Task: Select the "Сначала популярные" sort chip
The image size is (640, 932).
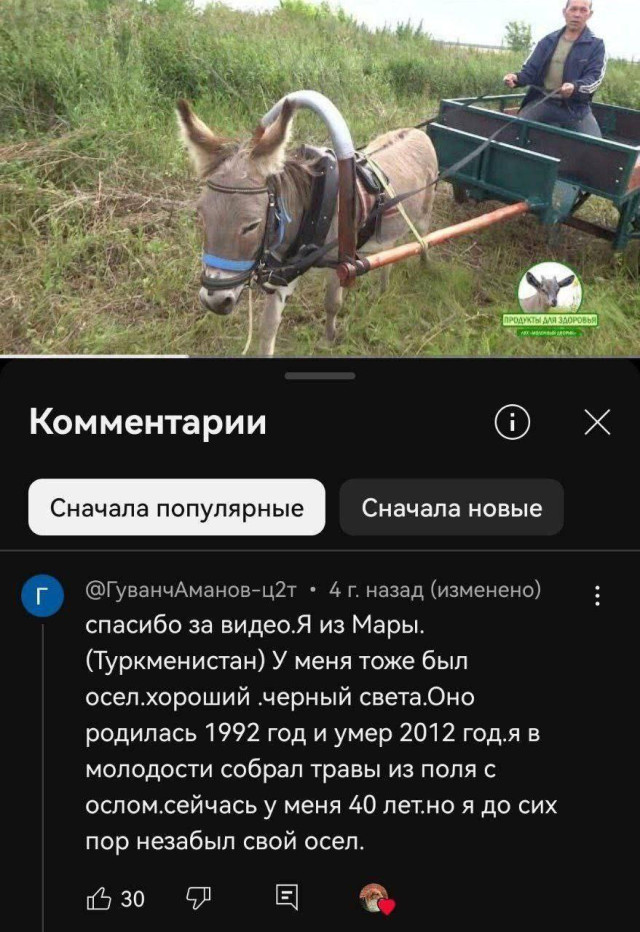Action: point(177,508)
